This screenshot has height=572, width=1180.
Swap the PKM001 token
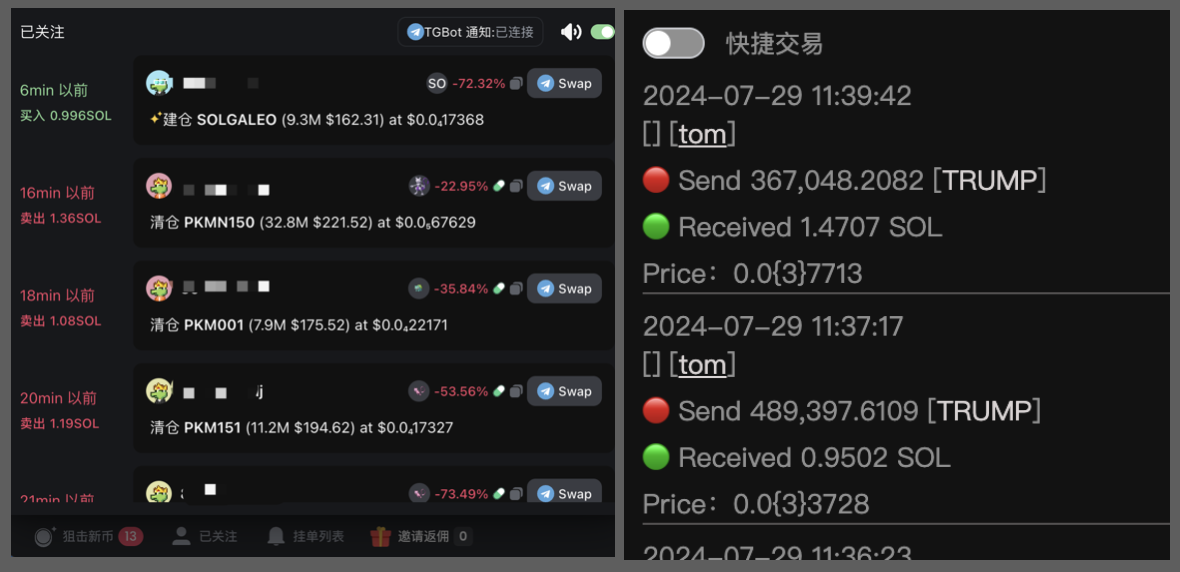coord(564,289)
